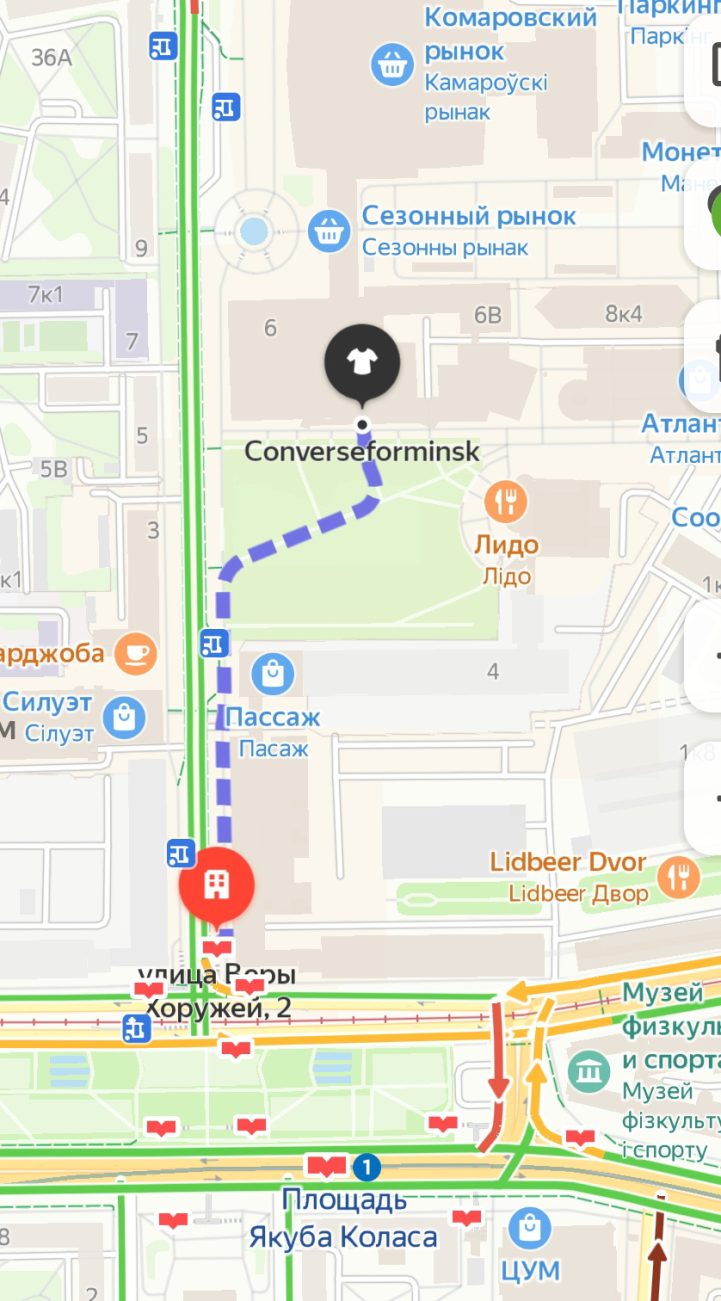Open Комаровский рынок market place marker

click(392, 65)
